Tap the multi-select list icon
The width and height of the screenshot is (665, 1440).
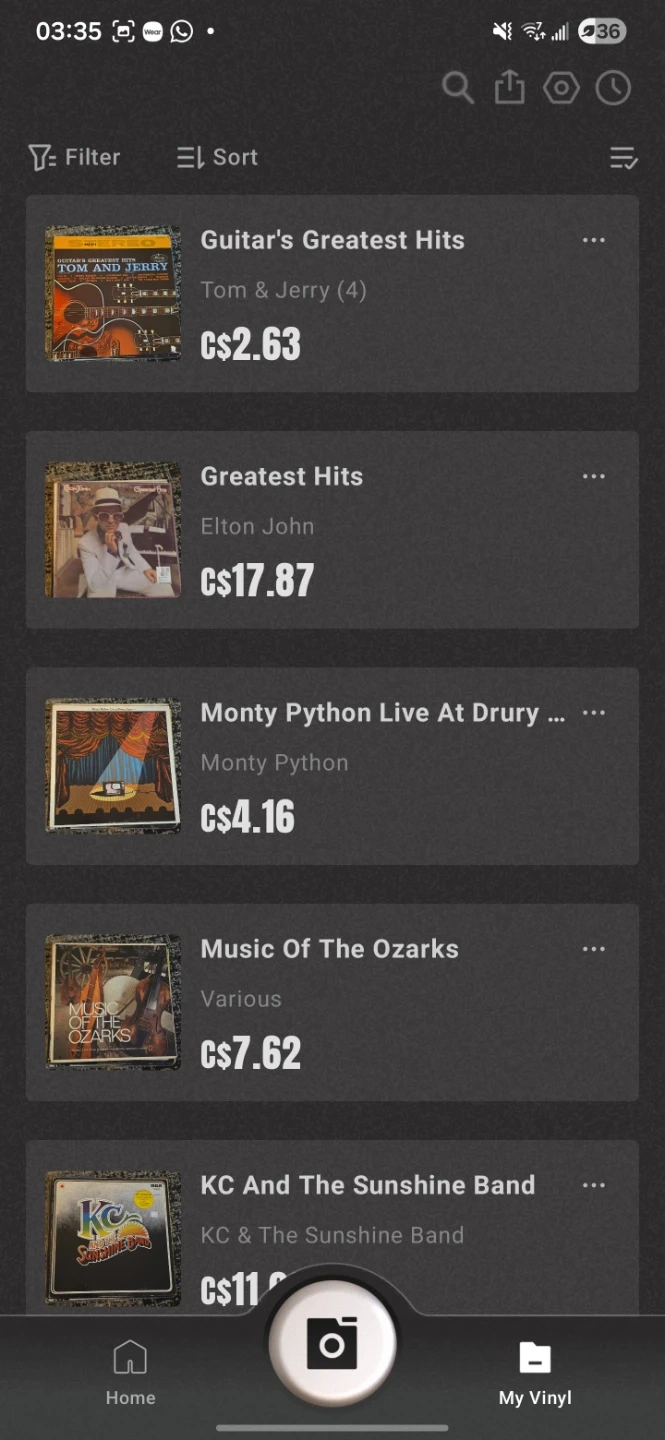click(x=623, y=158)
